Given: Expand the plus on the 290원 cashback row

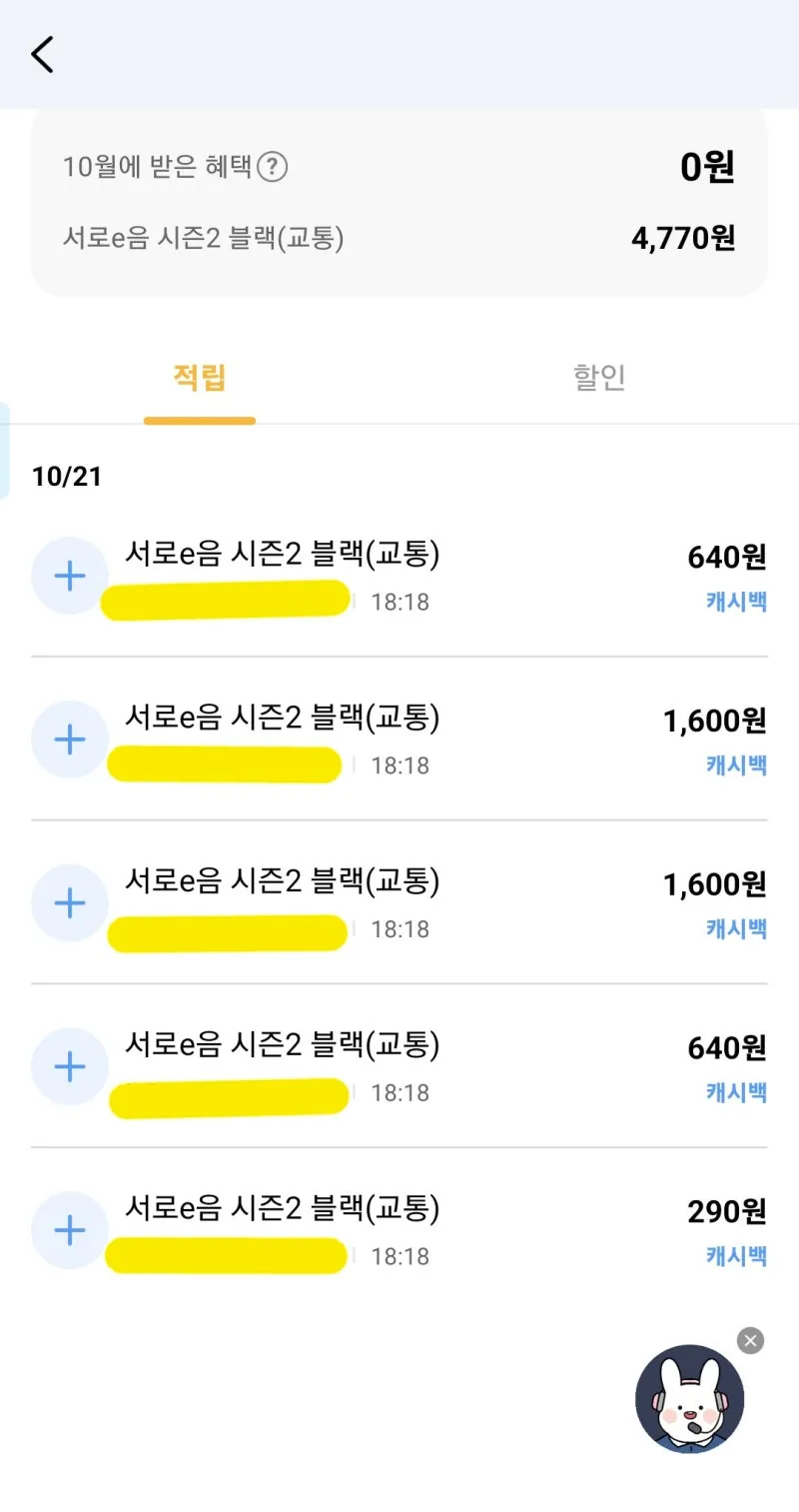Looking at the screenshot, I should [70, 1230].
